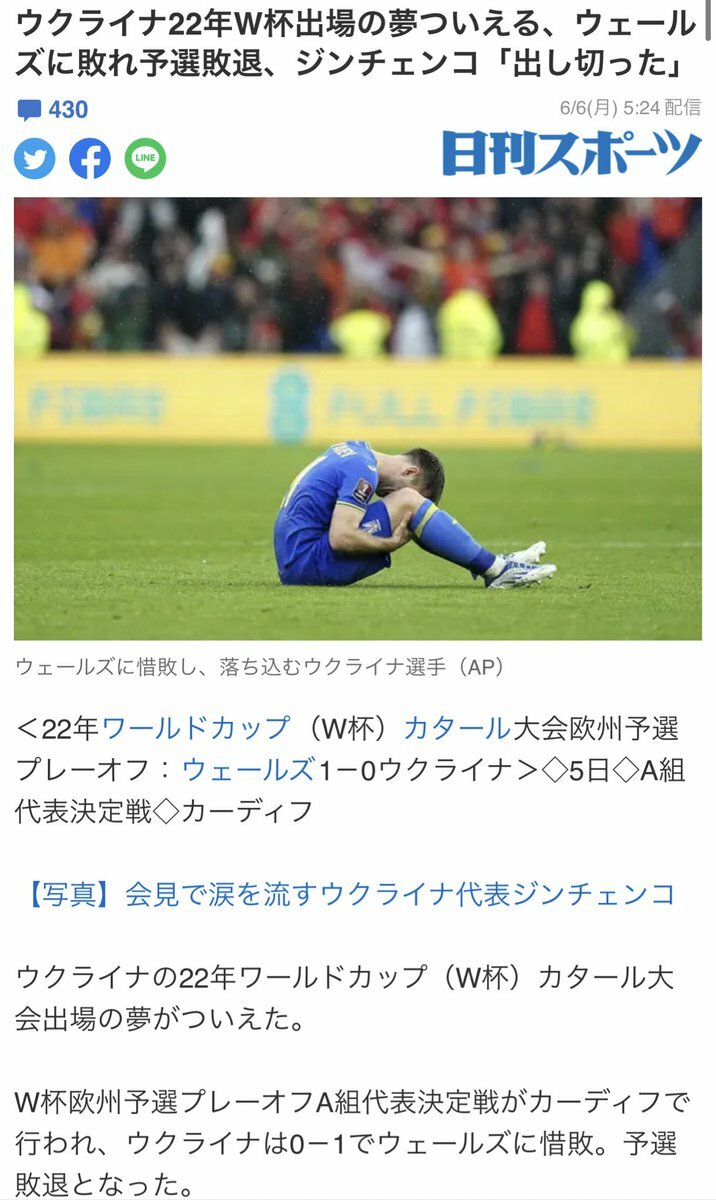
Task: Open the カタール link
Action: point(457,728)
